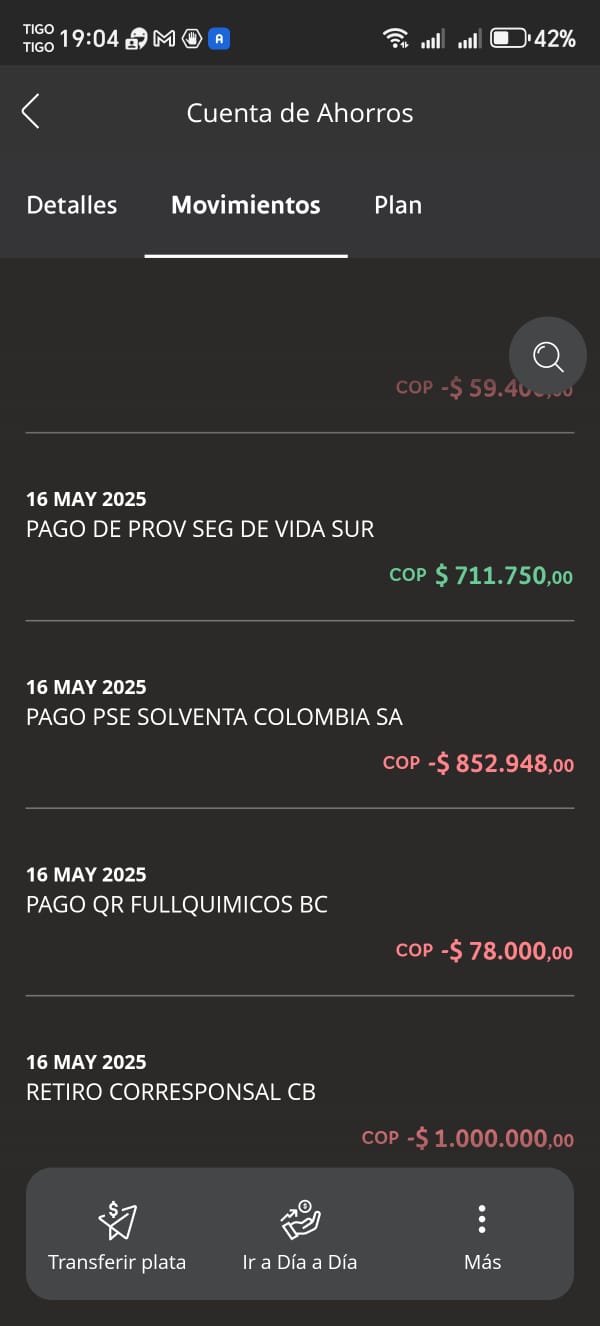Open the Más options menu
Screen dimensions: 600x1326
pos(482,1234)
